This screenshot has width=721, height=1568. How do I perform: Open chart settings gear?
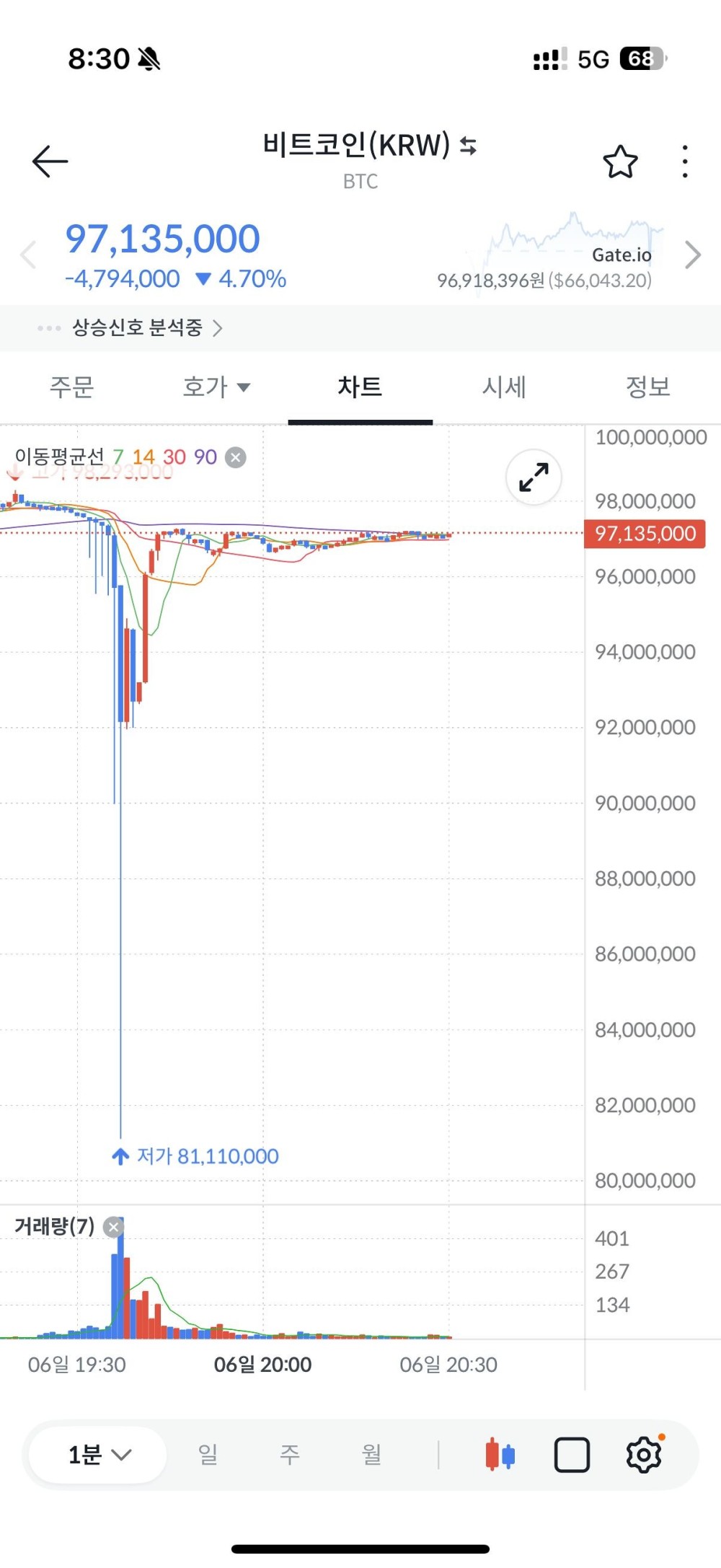coord(644,1455)
